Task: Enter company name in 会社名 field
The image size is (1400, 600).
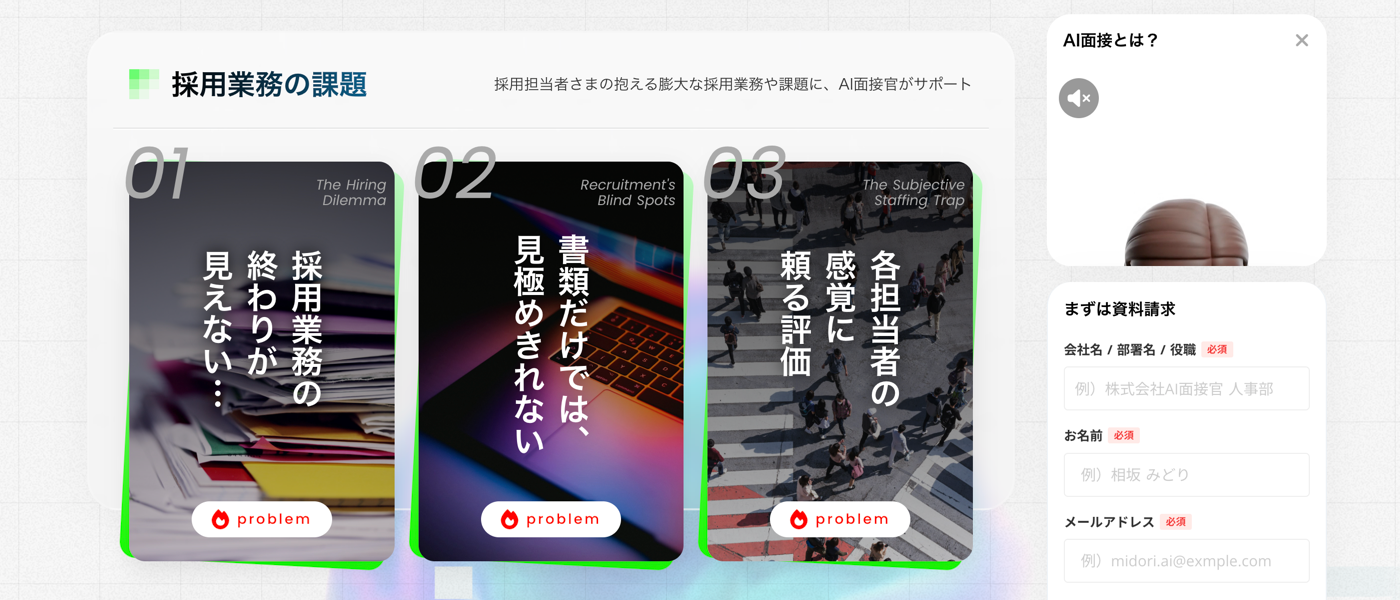Action: pos(1186,389)
